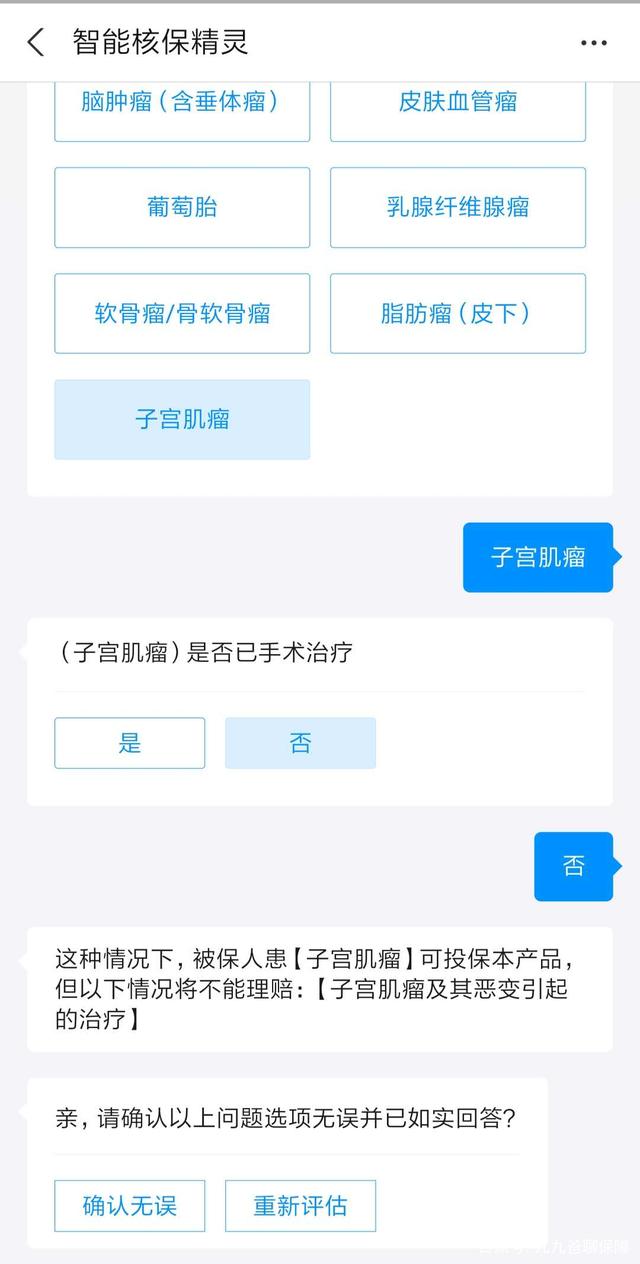The width and height of the screenshot is (640, 1264).
Task: Answer 是 for surgery treatment question
Action: pyautogui.click(x=130, y=743)
